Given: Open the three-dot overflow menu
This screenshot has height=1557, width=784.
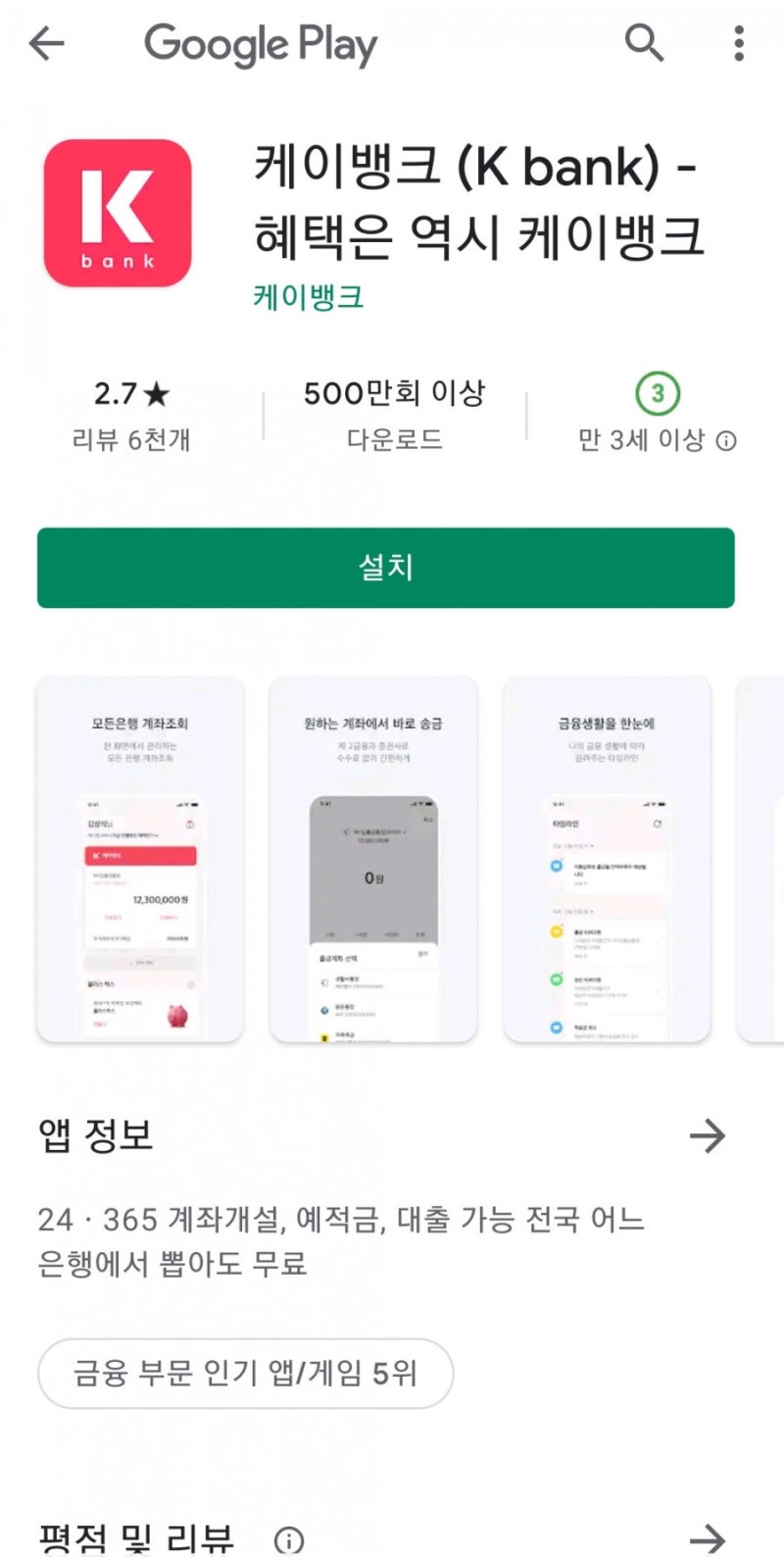Looking at the screenshot, I should pyautogui.click(x=738, y=43).
